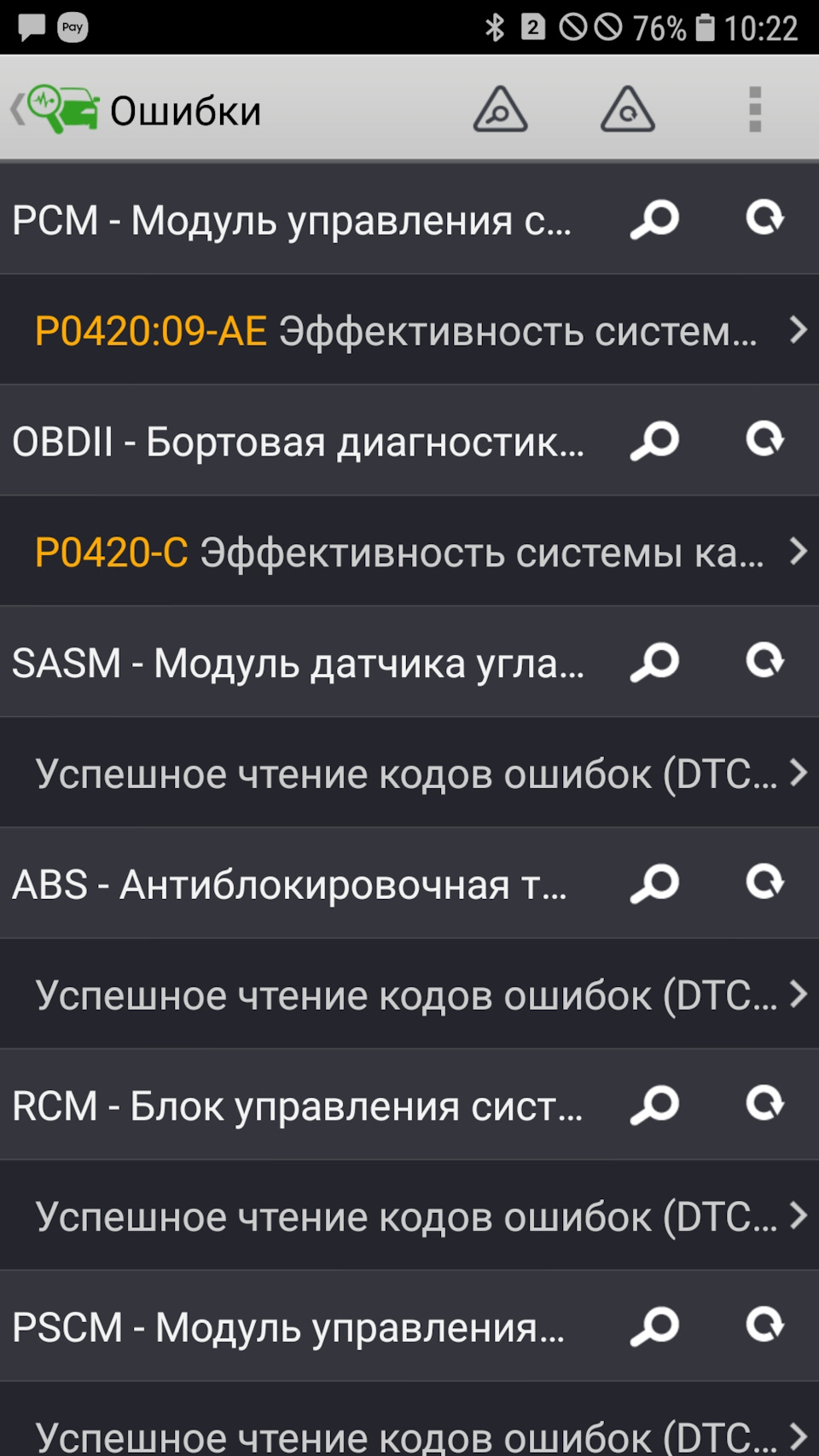Open the overflow three-dot menu
The width and height of the screenshot is (819, 1456).
click(754, 109)
